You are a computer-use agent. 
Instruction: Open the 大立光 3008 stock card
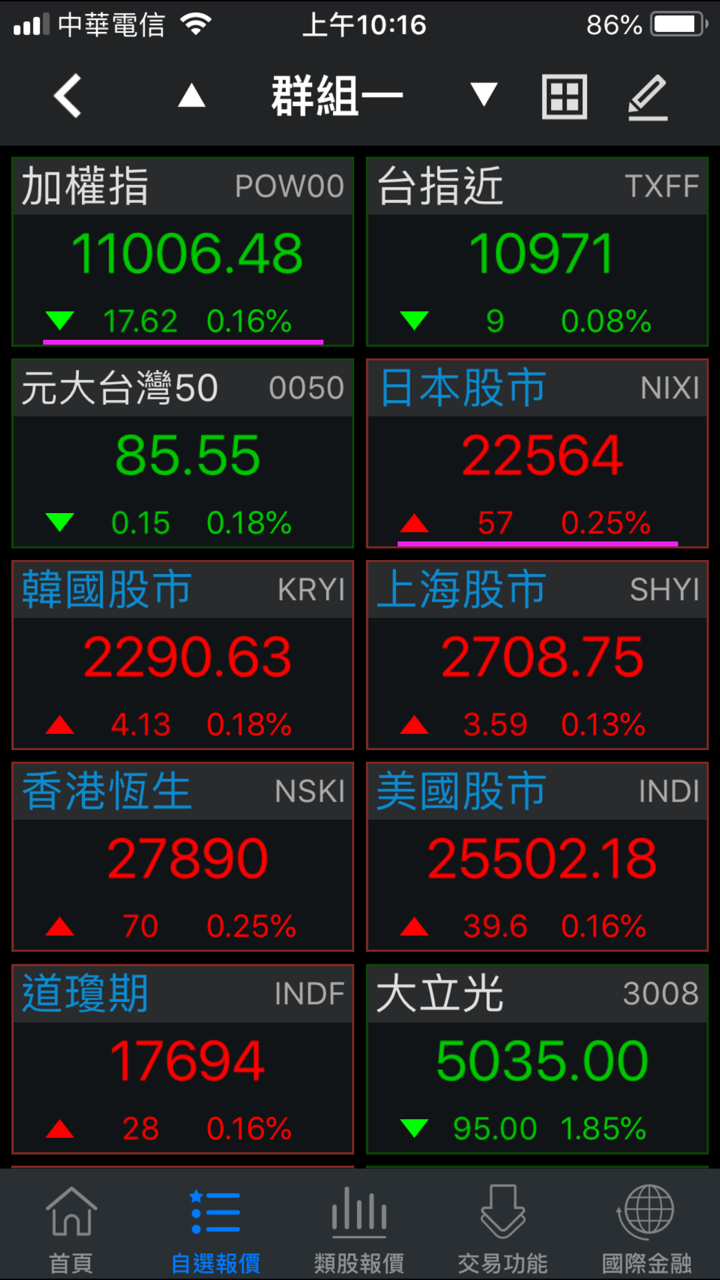click(x=538, y=1060)
